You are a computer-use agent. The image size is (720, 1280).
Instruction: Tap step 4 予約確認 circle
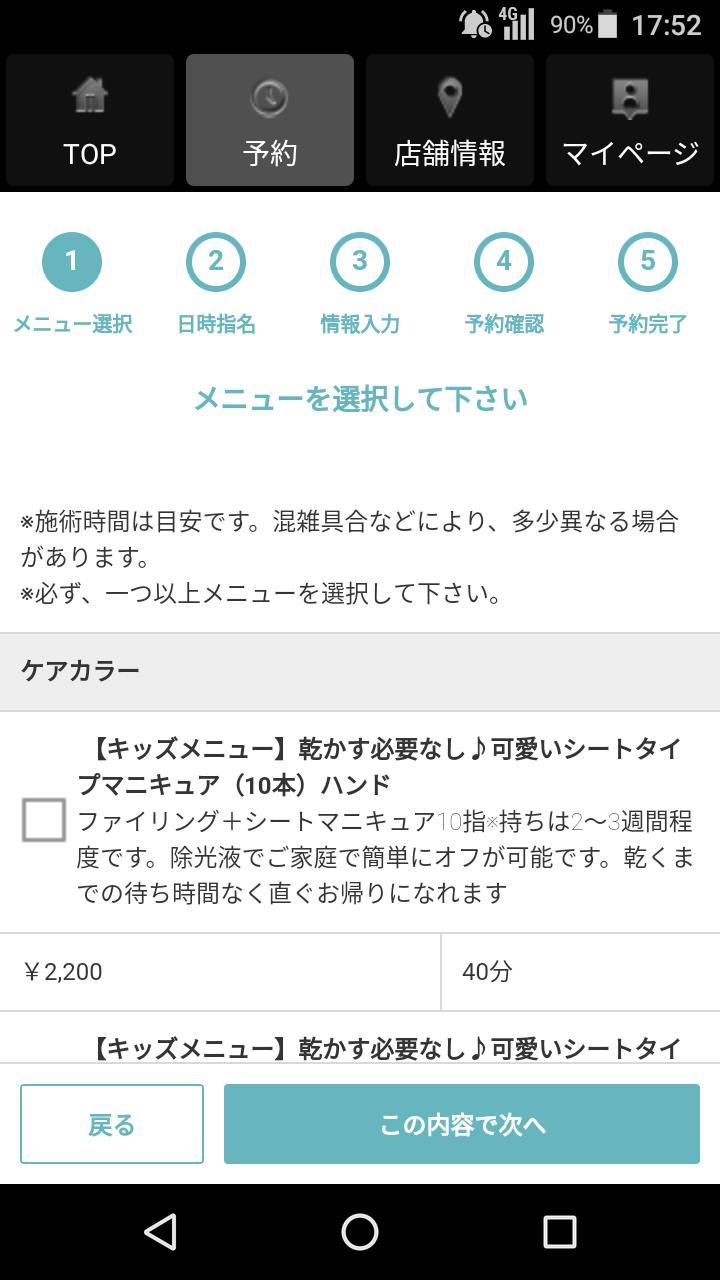point(504,262)
